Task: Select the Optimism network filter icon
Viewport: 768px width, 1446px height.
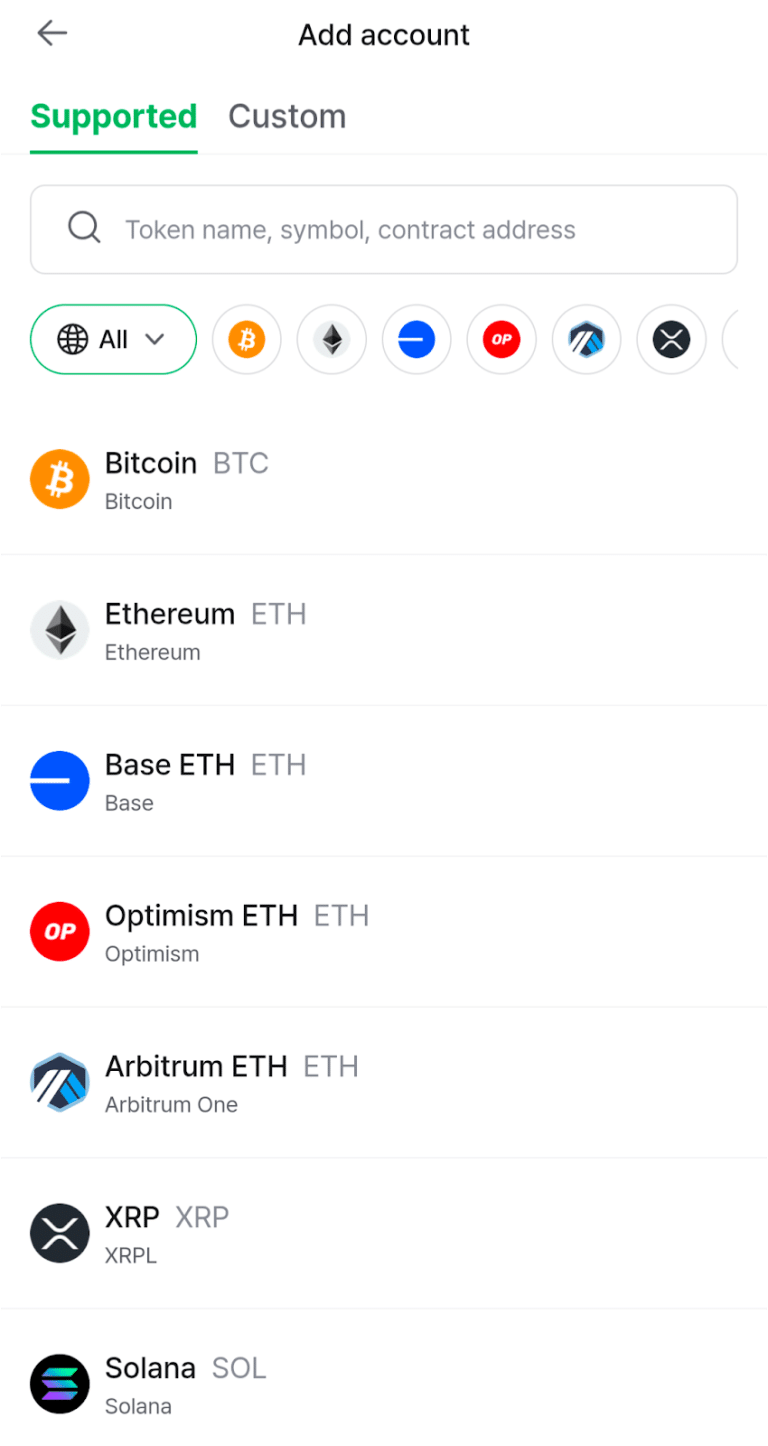Action: point(501,339)
